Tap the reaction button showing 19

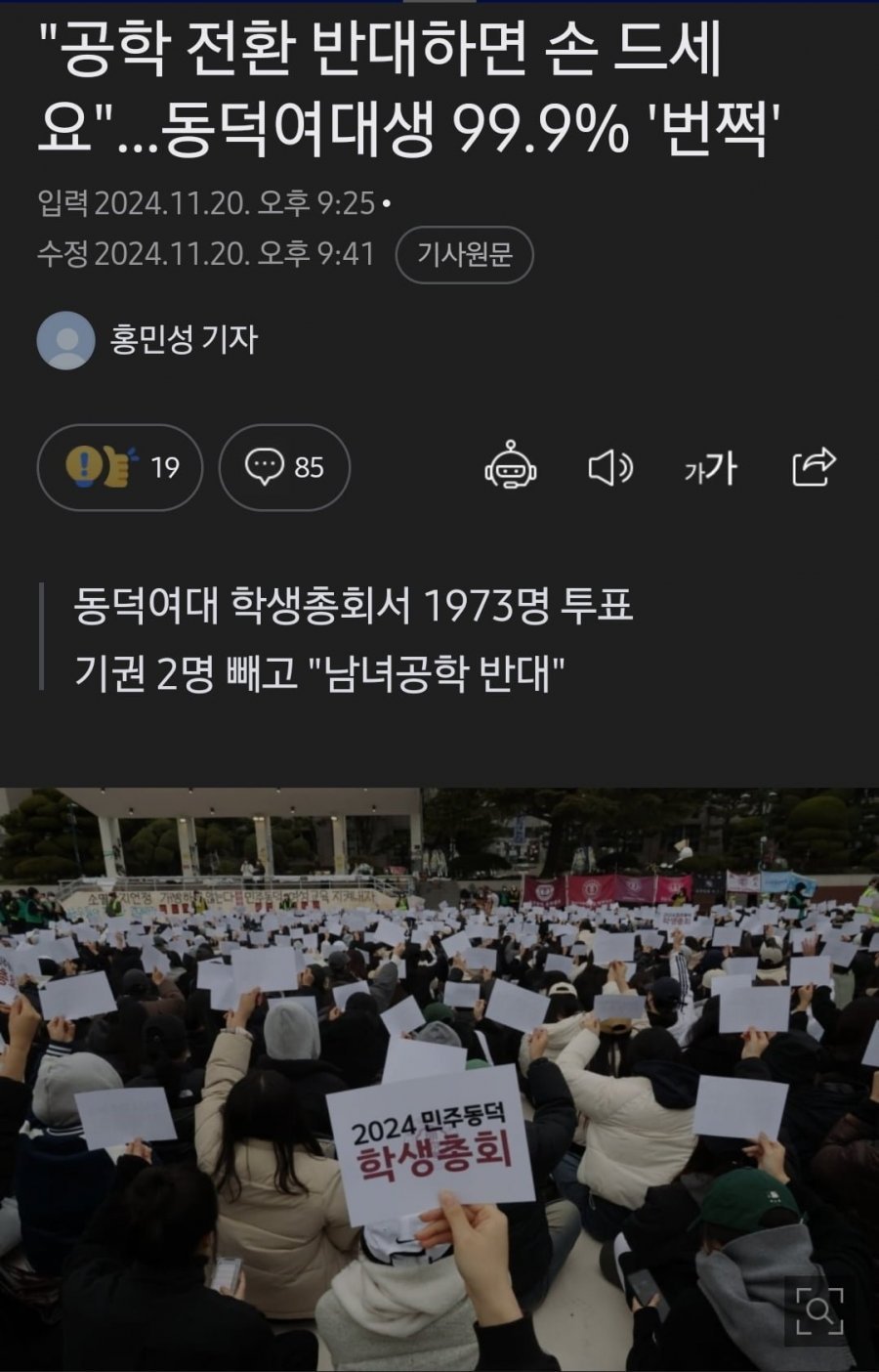click(120, 468)
